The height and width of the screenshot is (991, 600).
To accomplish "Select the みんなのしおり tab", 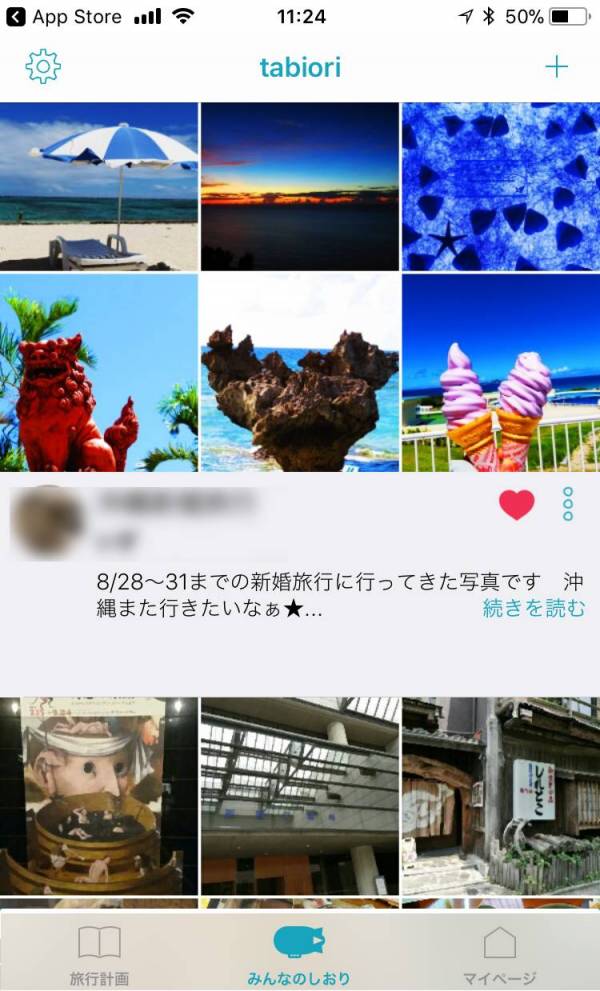I will [x=299, y=955].
